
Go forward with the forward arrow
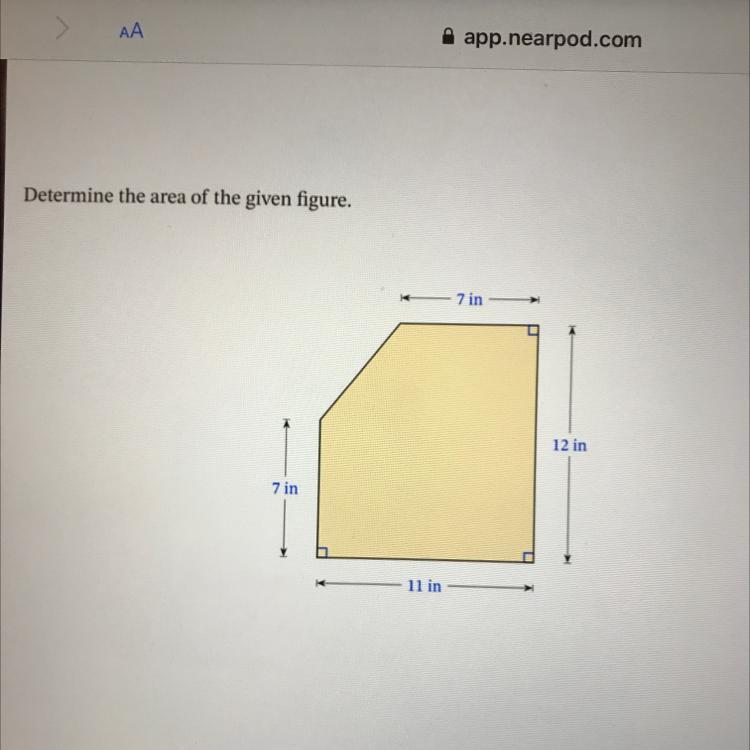62,28
